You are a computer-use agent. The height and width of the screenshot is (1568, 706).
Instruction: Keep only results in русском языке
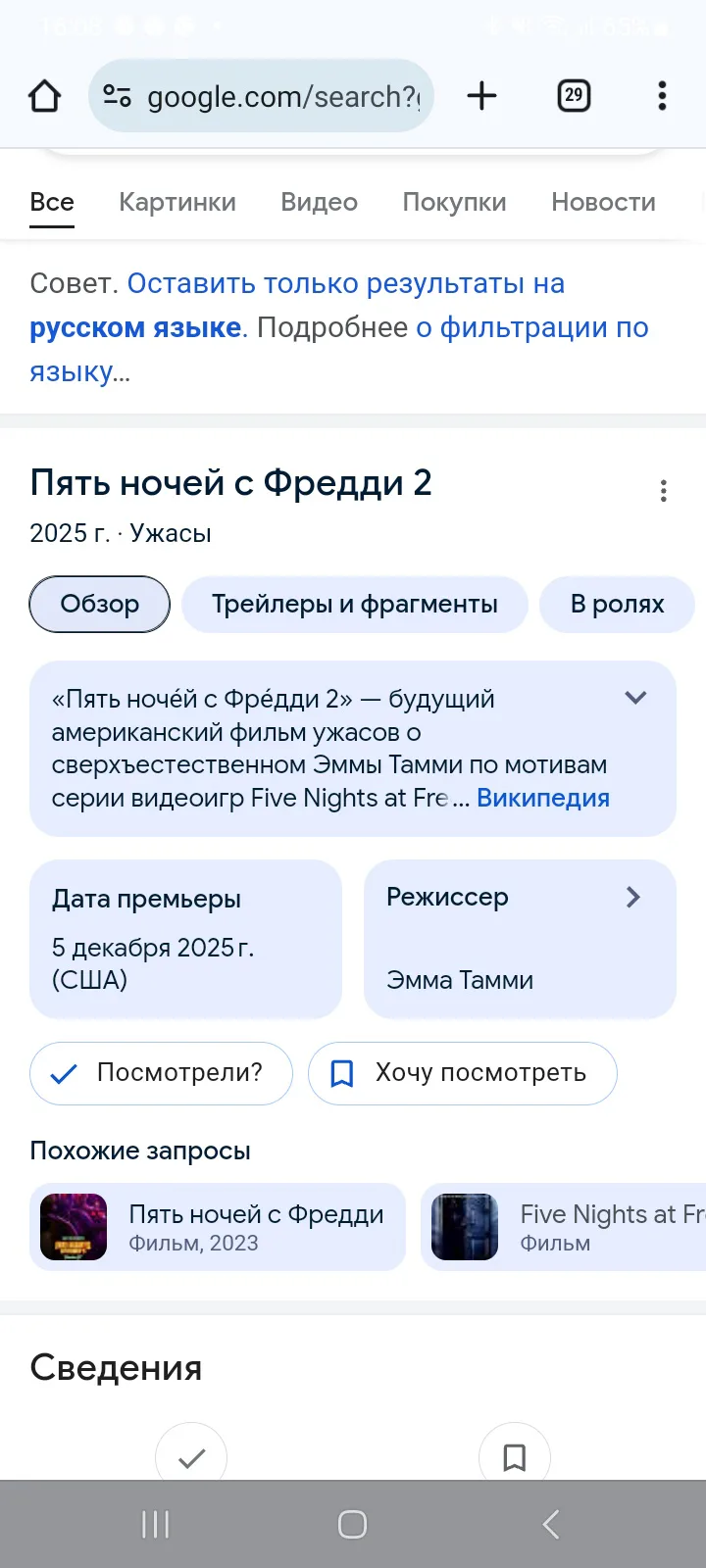297,305
